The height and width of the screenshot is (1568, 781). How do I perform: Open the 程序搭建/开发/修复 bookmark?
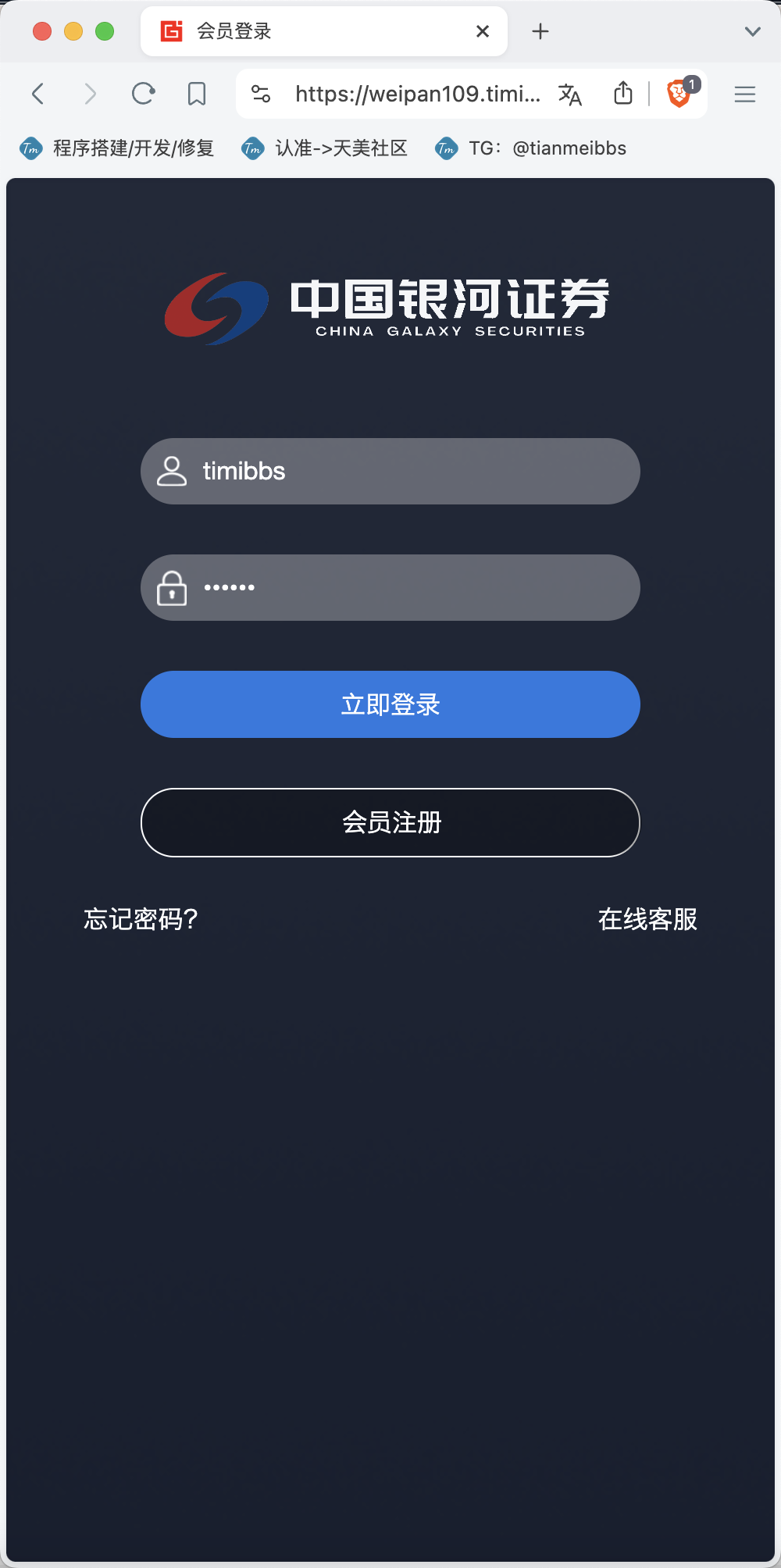(117, 148)
